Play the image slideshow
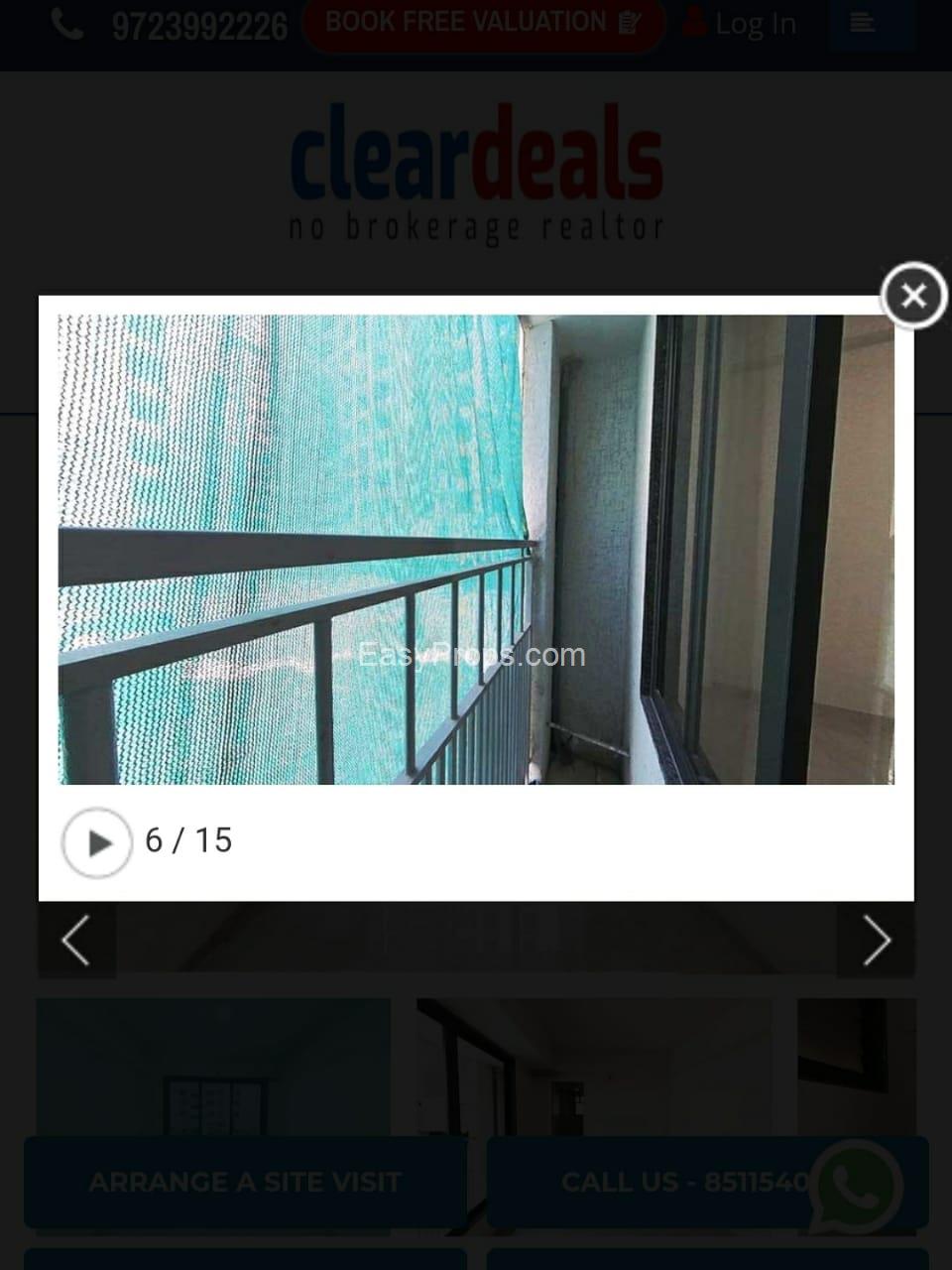 pos(97,842)
